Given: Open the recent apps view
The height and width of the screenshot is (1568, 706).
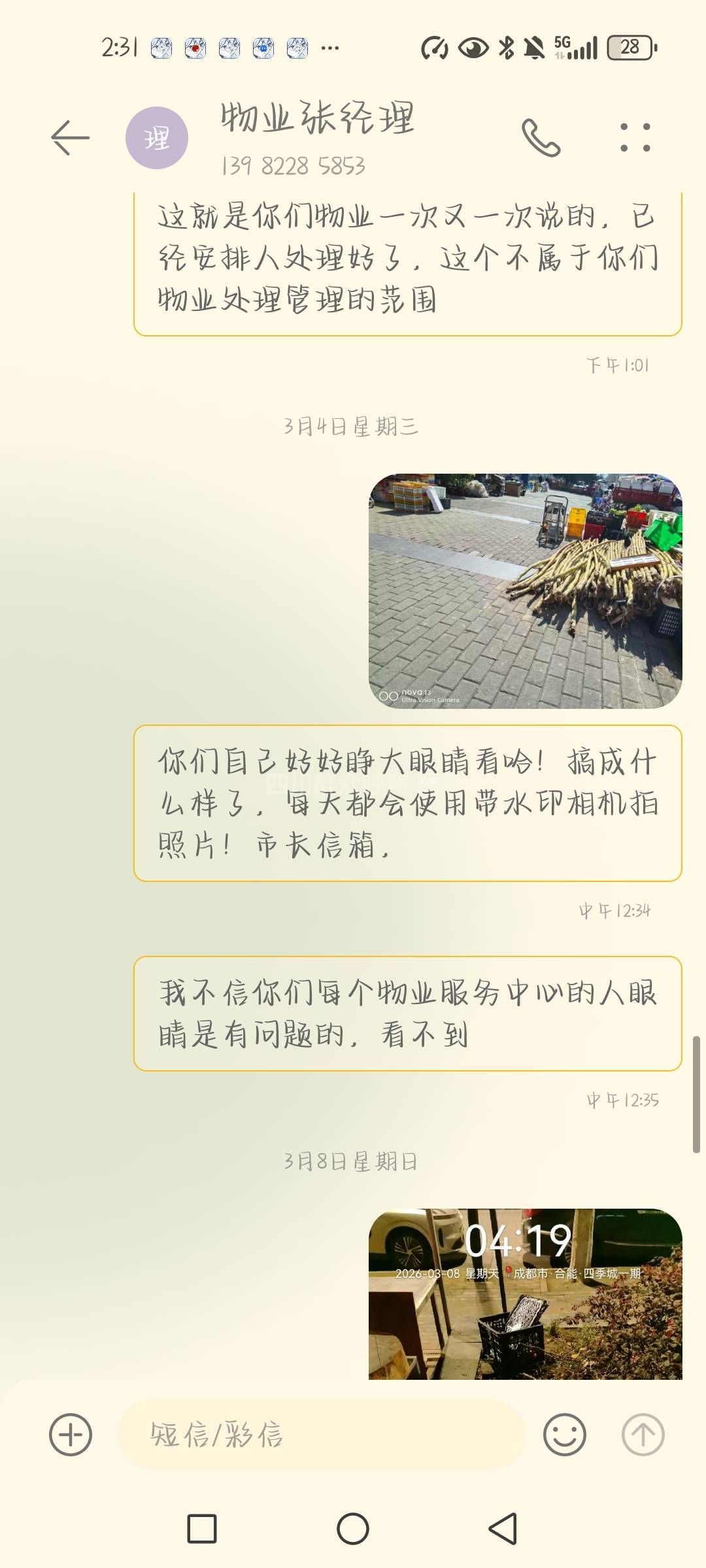Looking at the screenshot, I should 202,1529.
